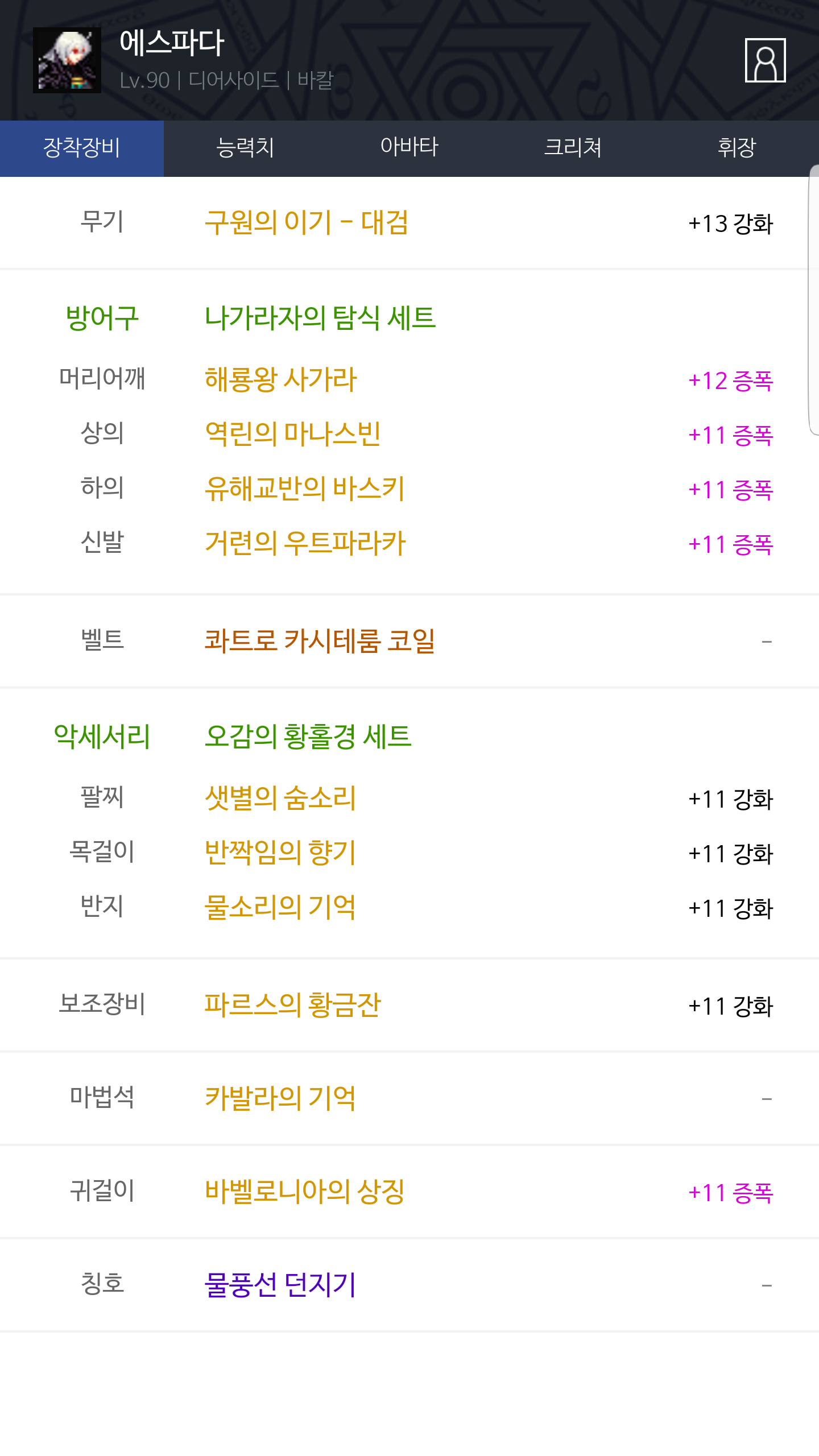Open the 유해교반의 바스키 pants item
819x1456 pixels.
tap(304, 489)
